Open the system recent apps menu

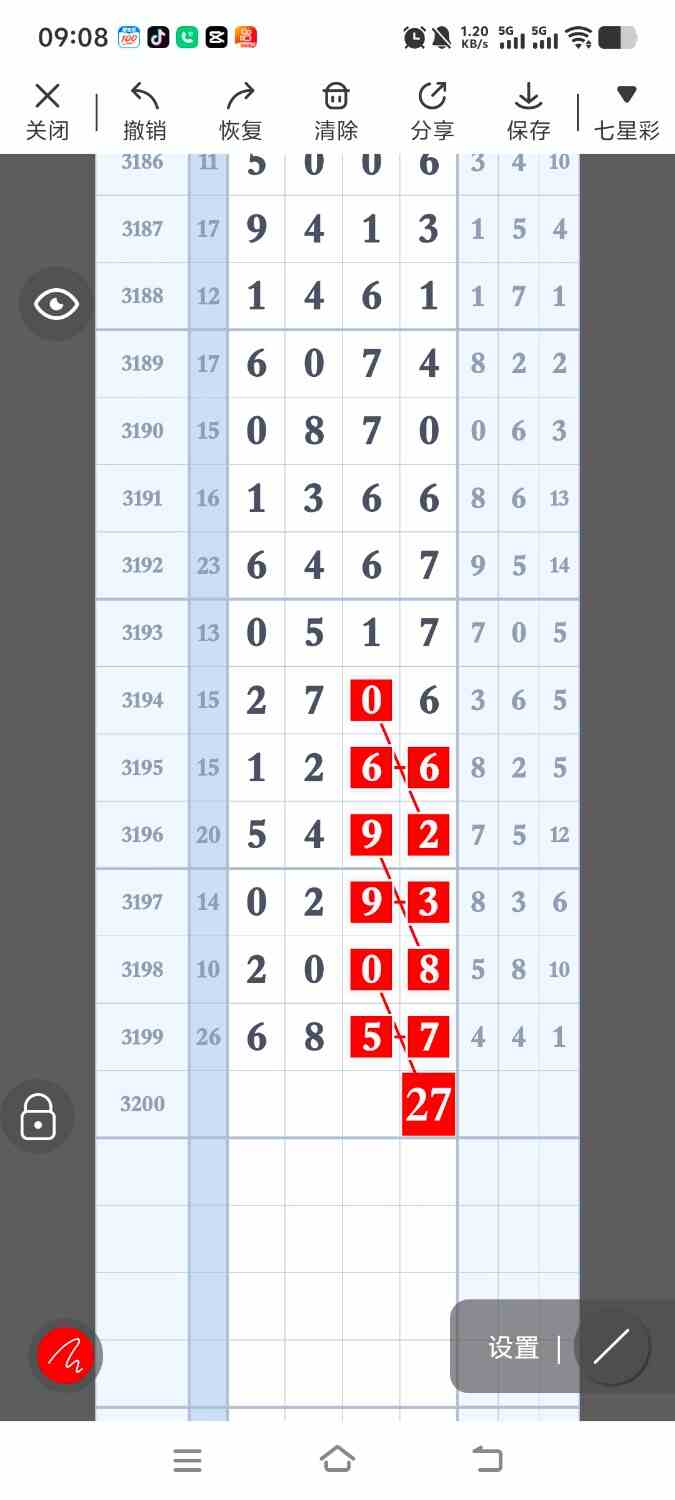pos(187,1461)
